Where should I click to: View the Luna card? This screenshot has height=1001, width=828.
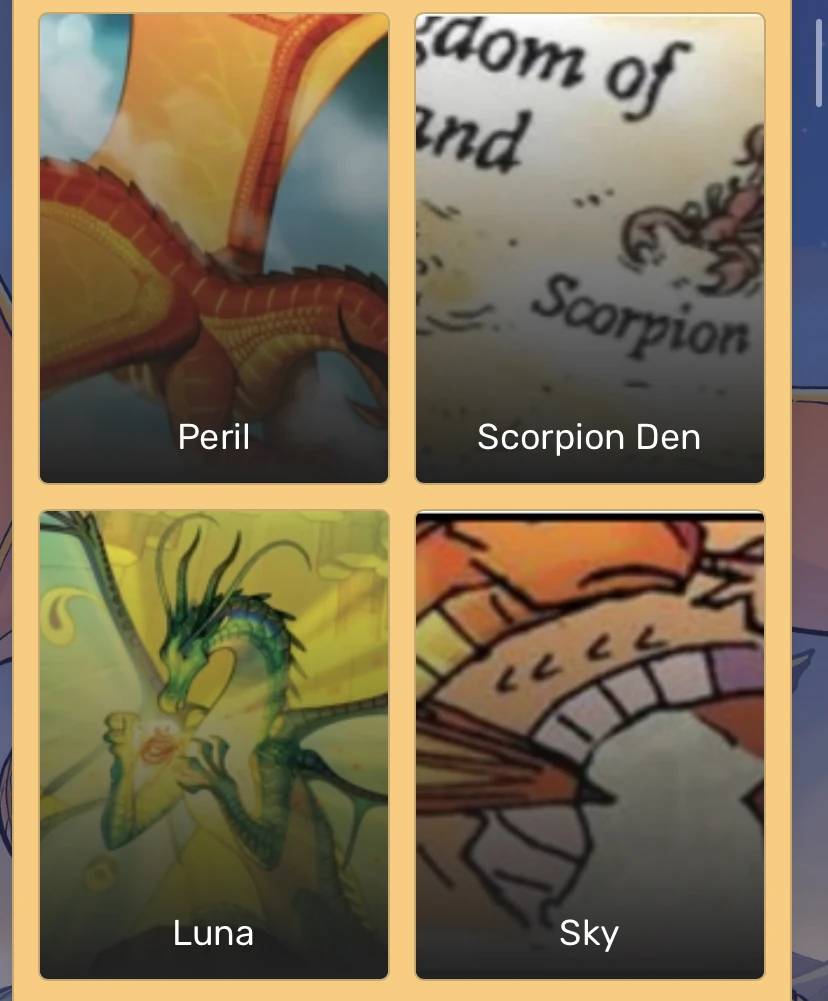tap(214, 745)
